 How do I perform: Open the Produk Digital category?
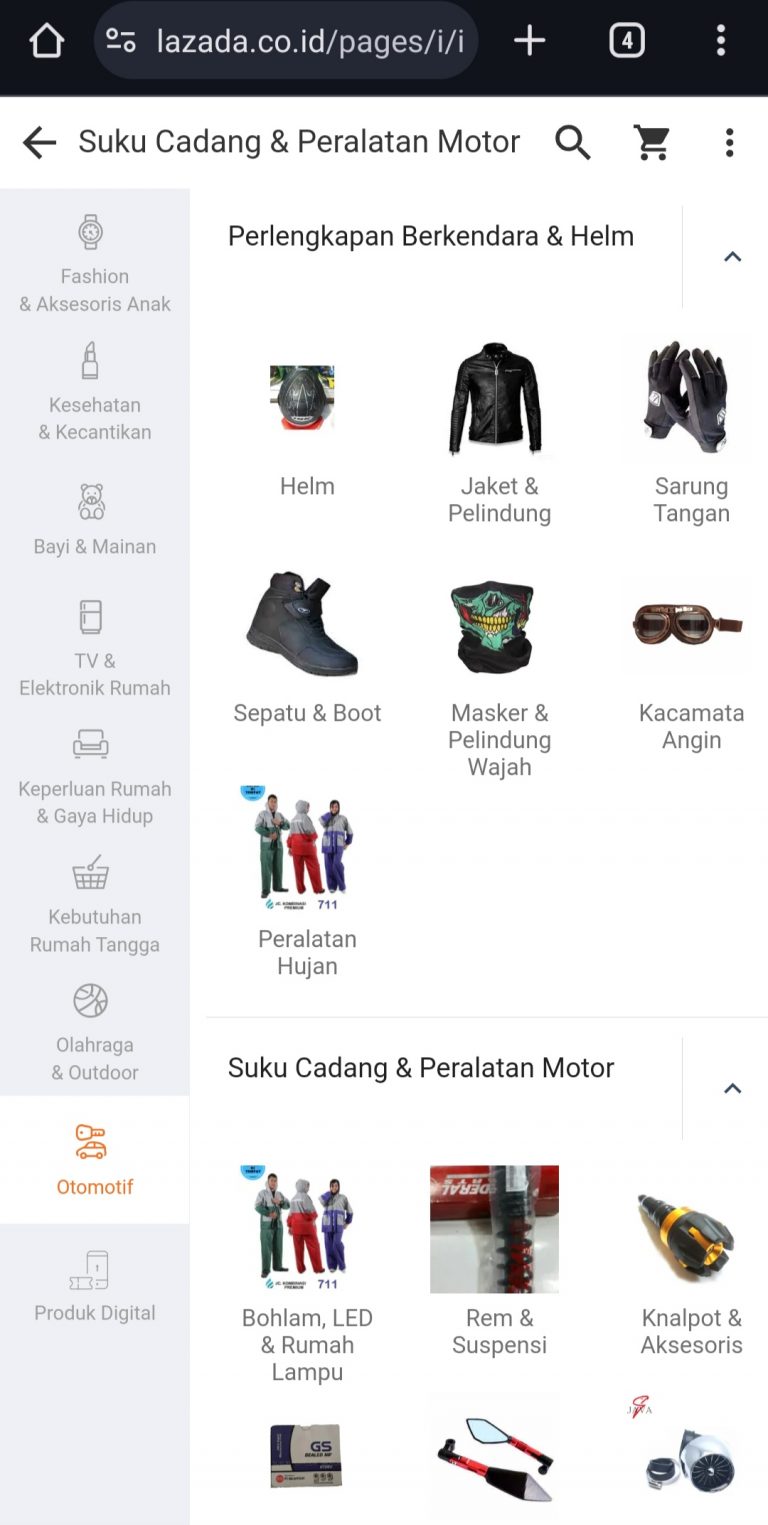click(95, 1286)
